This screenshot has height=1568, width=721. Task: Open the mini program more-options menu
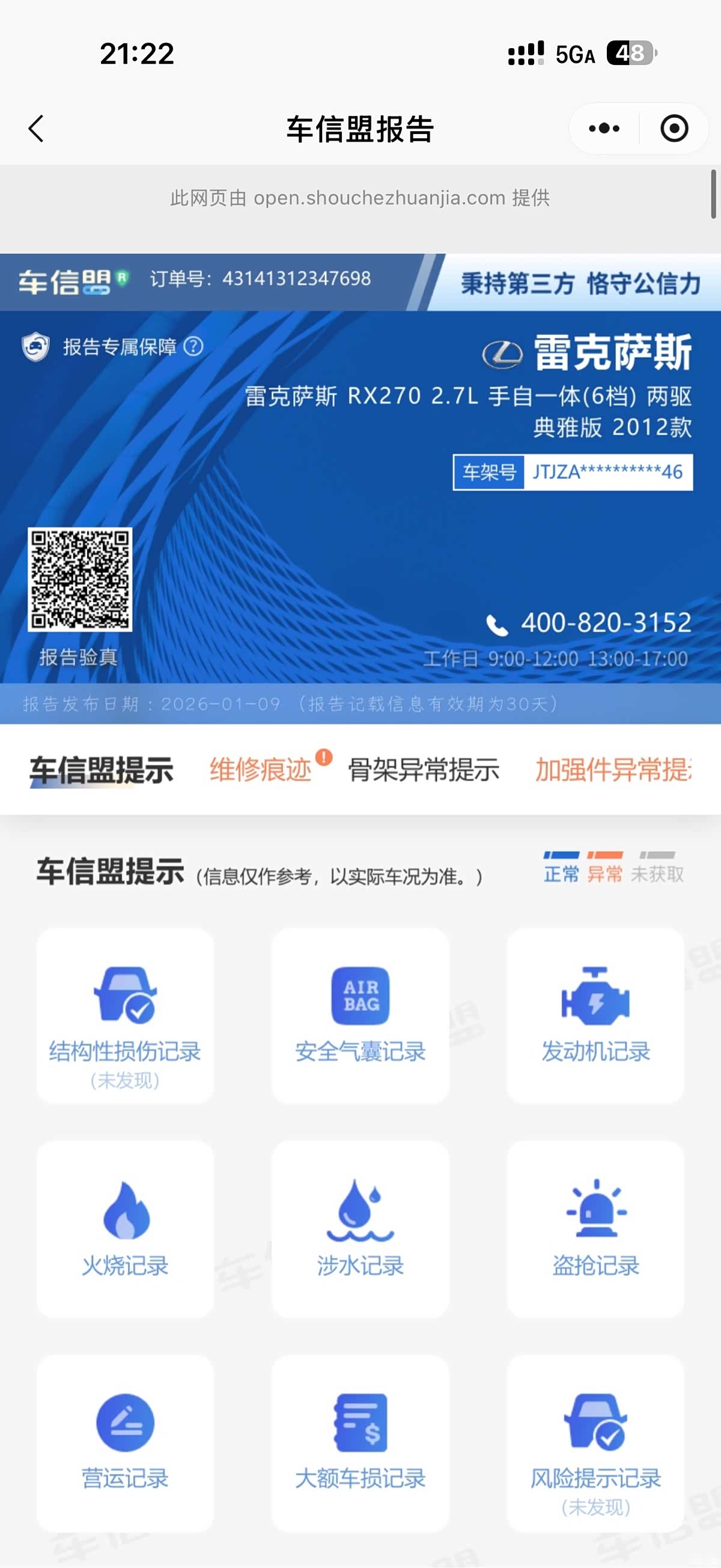[604, 129]
